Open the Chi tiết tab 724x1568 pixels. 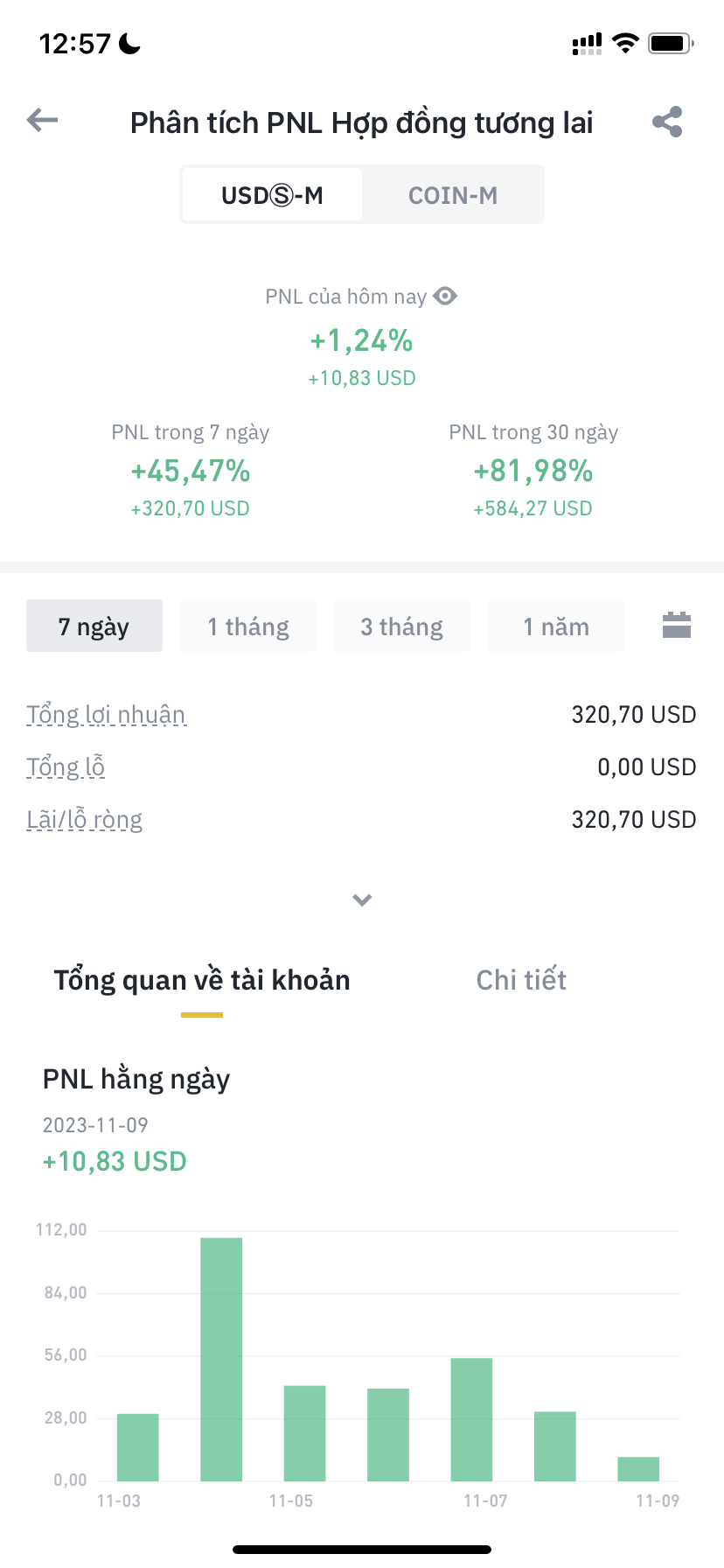[521, 980]
